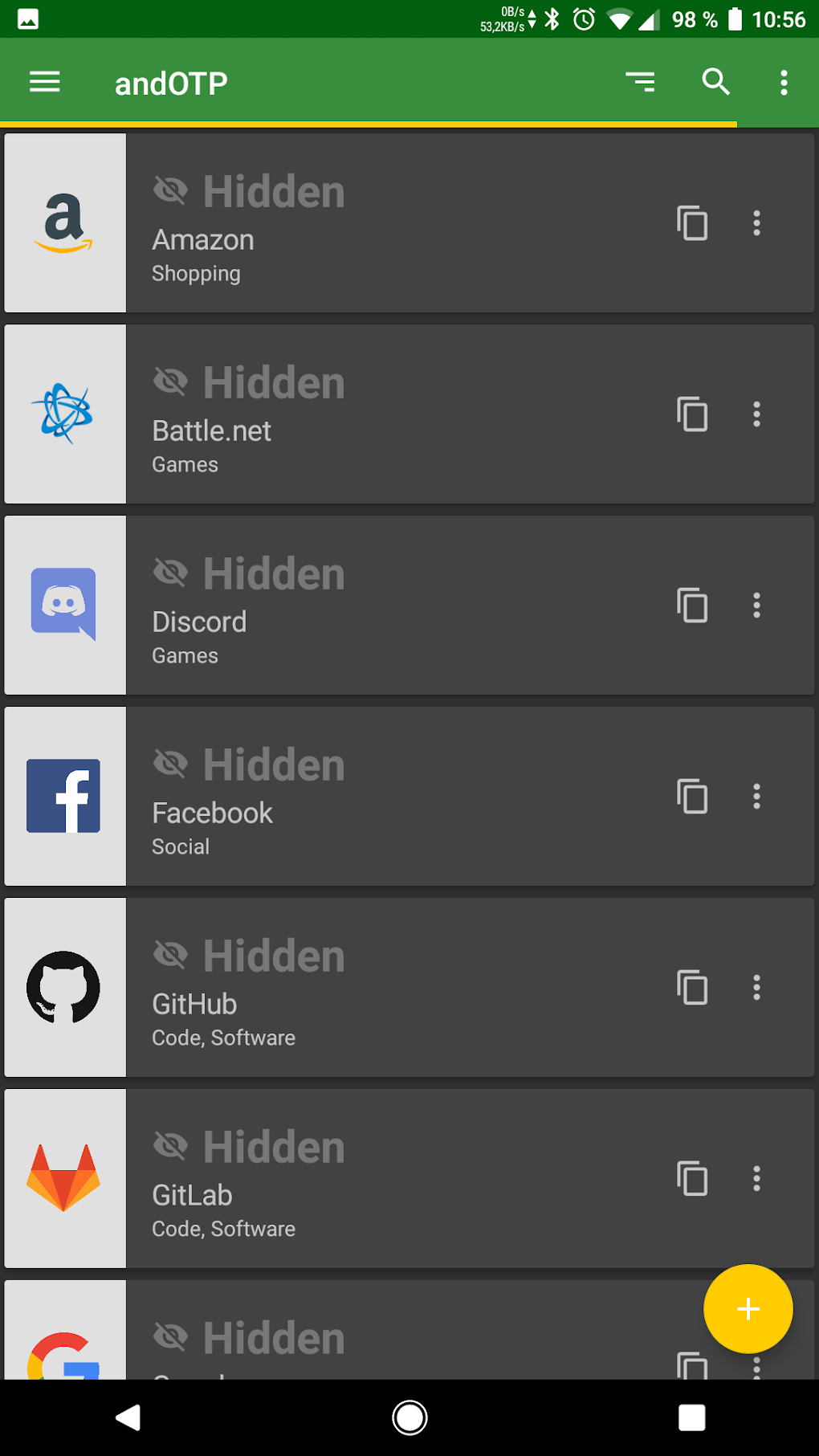This screenshot has height=1456, width=819.
Task: Open the navigation drawer menu
Action: [45, 82]
